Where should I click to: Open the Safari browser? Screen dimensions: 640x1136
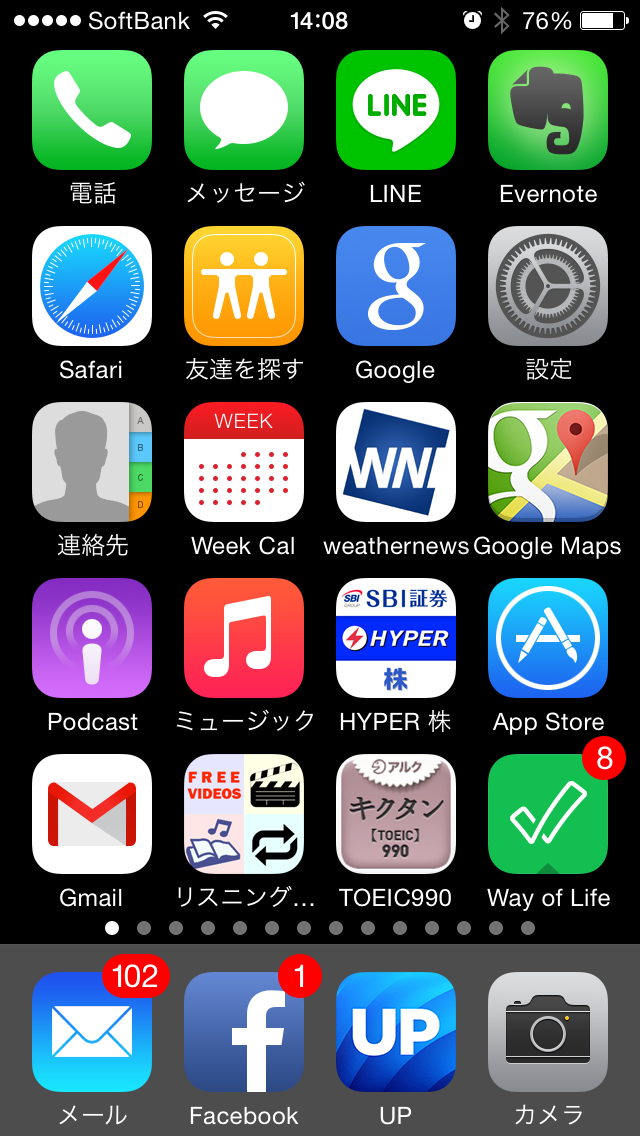coord(92,286)
